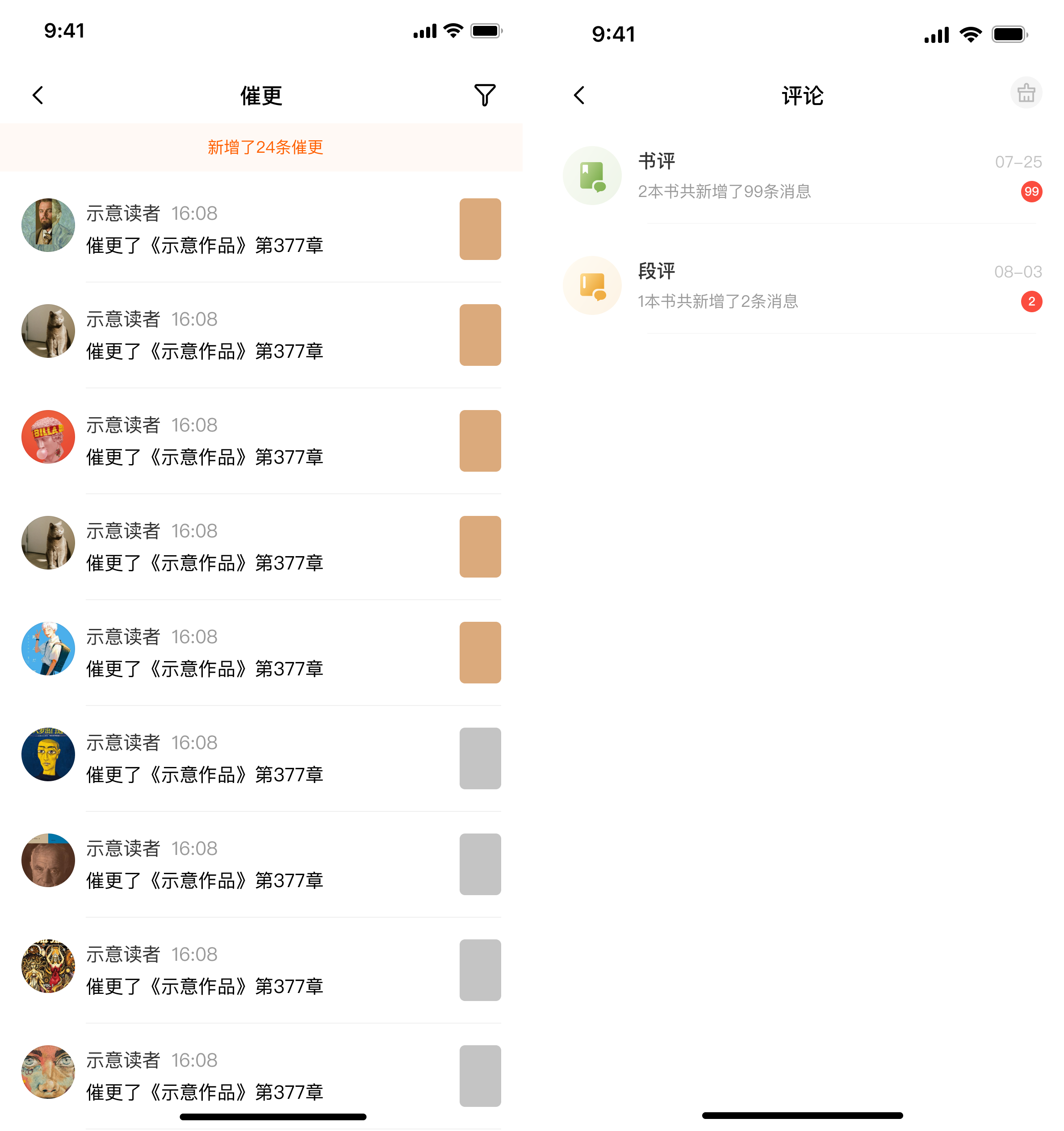Tap the 新增了24条催更 banner
Image resolution: width=1064 pixels, height=1131 pixels.
265,147
